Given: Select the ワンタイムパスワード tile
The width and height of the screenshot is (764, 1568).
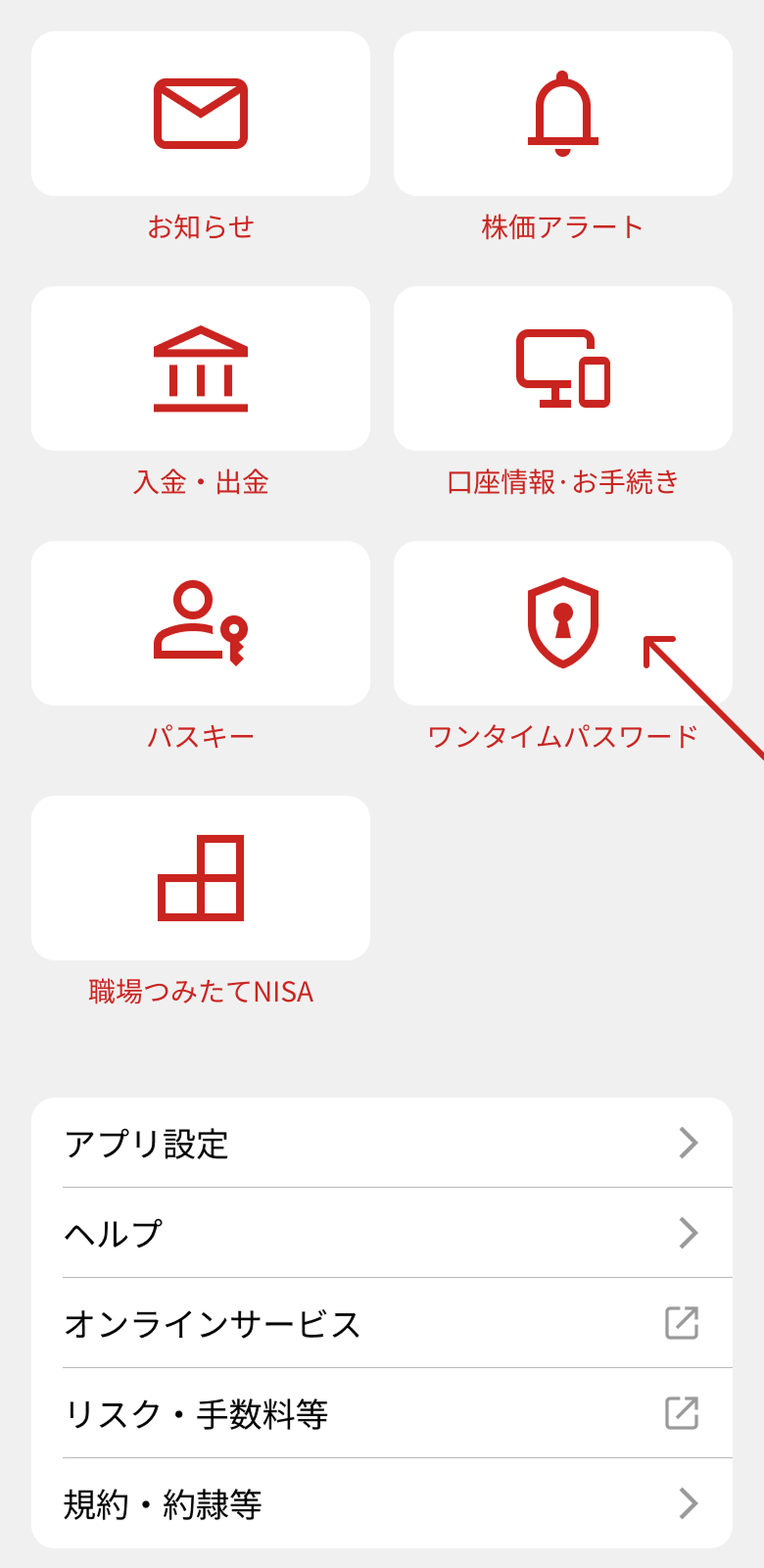Looking at the screenshot, I should point(563,624).
